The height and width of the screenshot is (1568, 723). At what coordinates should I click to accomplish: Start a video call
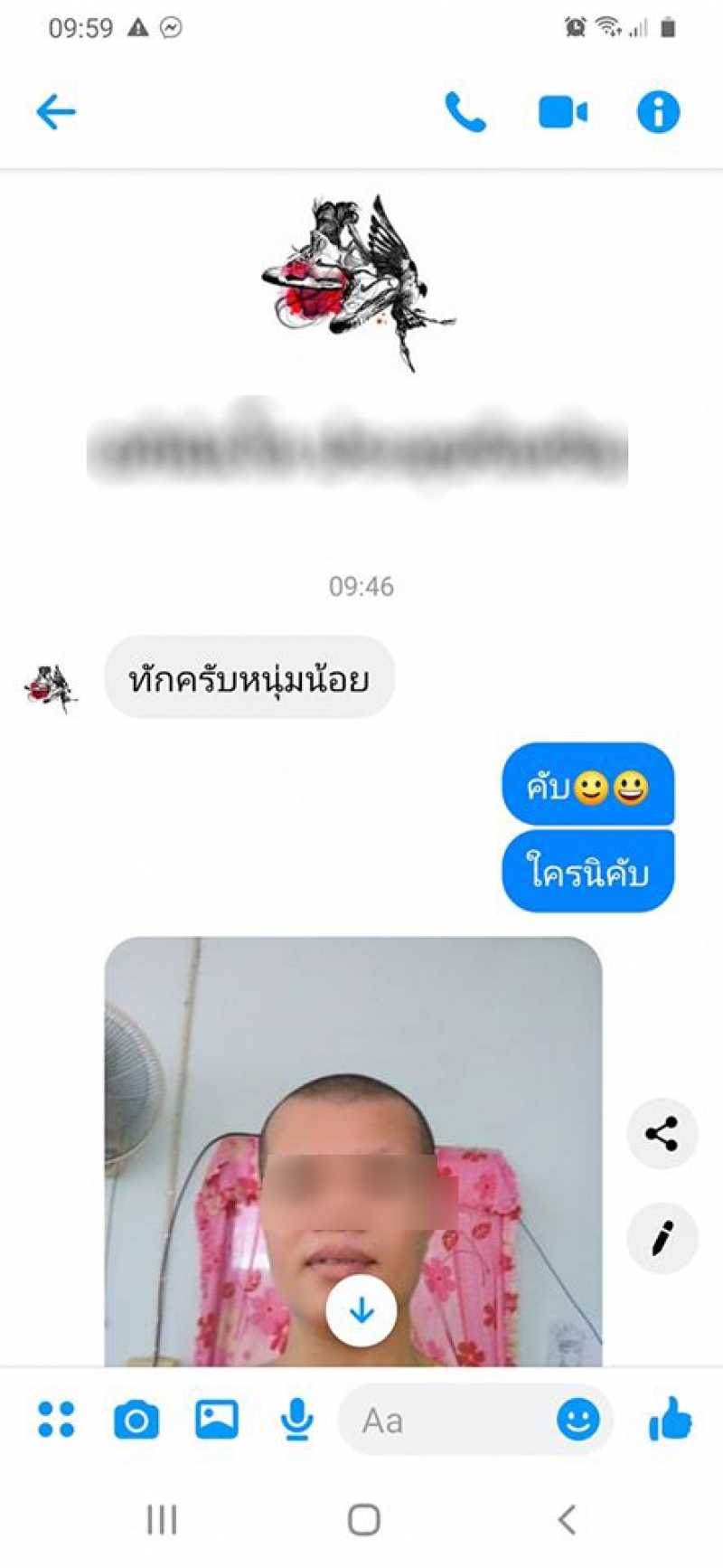pos(562,112)
